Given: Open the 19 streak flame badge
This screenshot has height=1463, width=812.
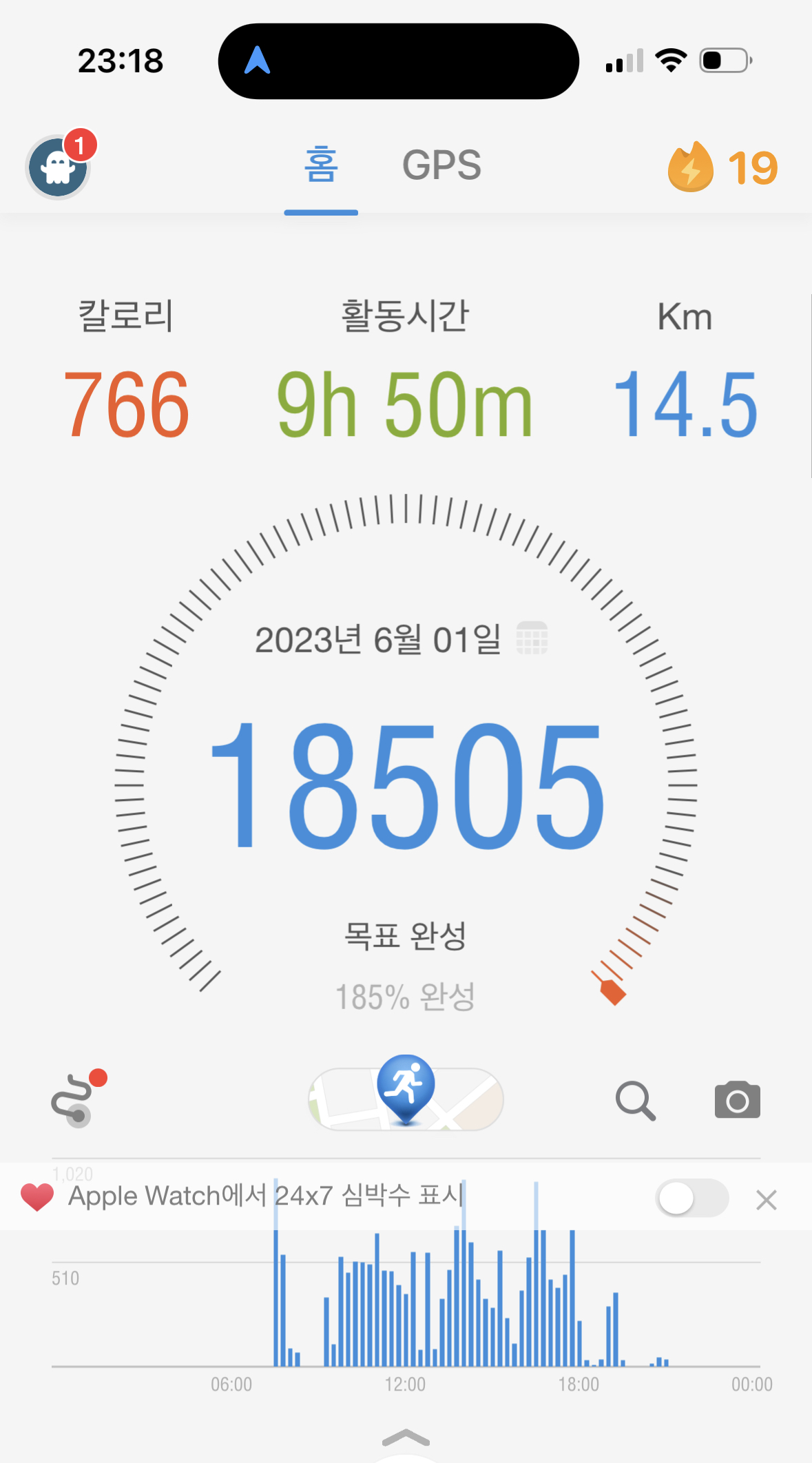Looking at the screenshot, I should (722, 167).
